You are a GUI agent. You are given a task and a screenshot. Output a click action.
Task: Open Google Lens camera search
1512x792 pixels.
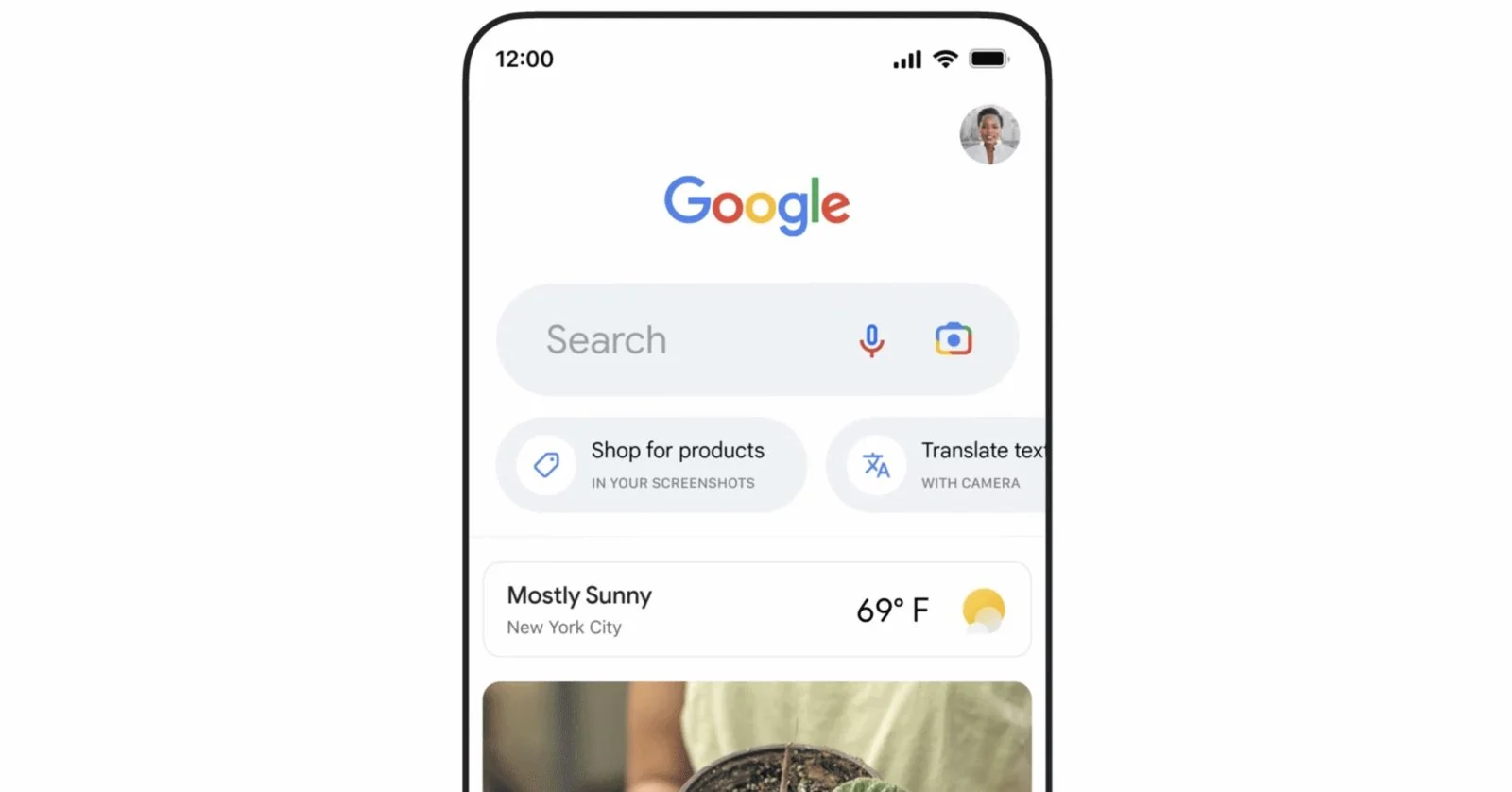(x=954, y=339)
